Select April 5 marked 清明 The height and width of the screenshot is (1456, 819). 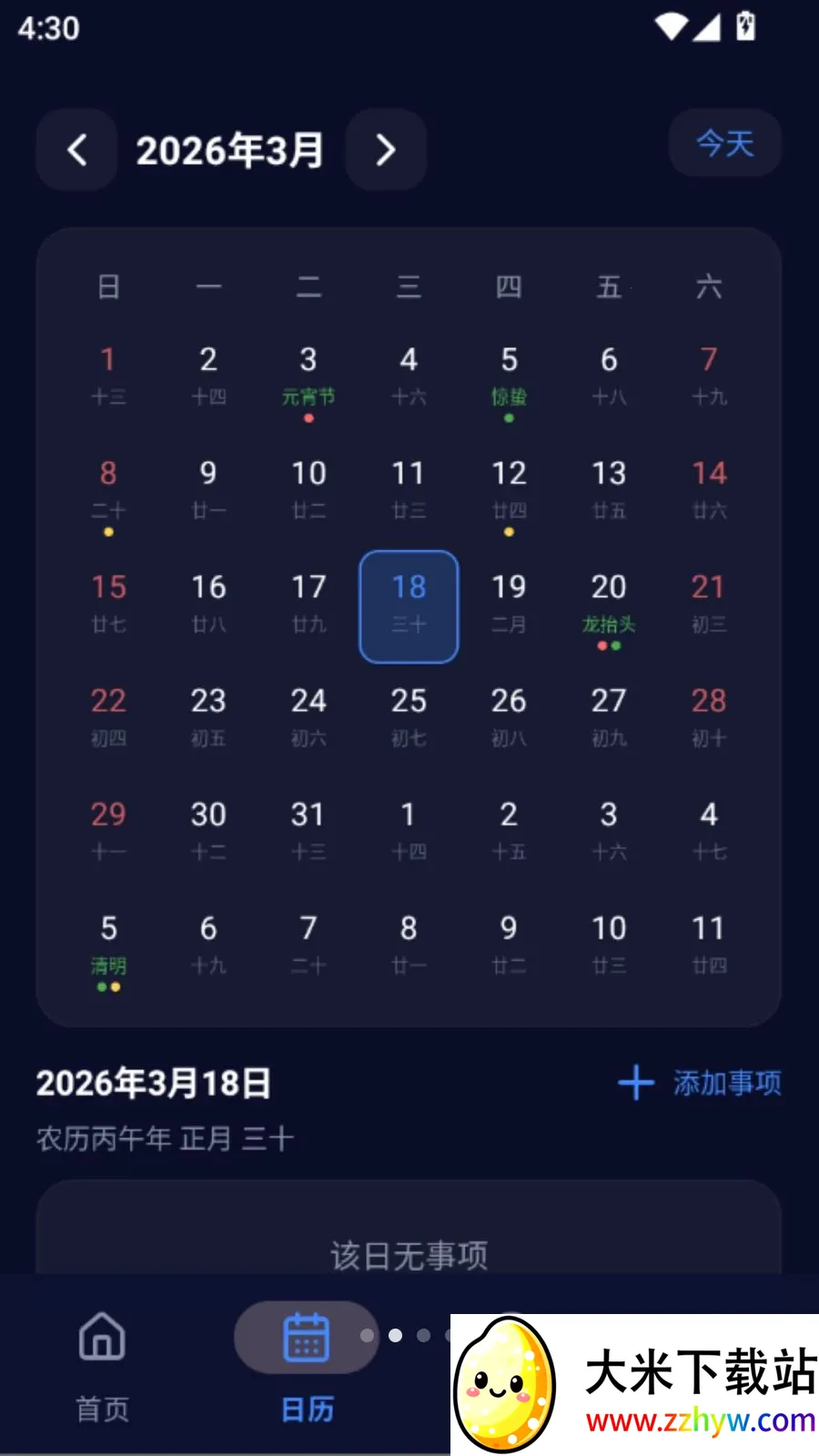(108, 946)
